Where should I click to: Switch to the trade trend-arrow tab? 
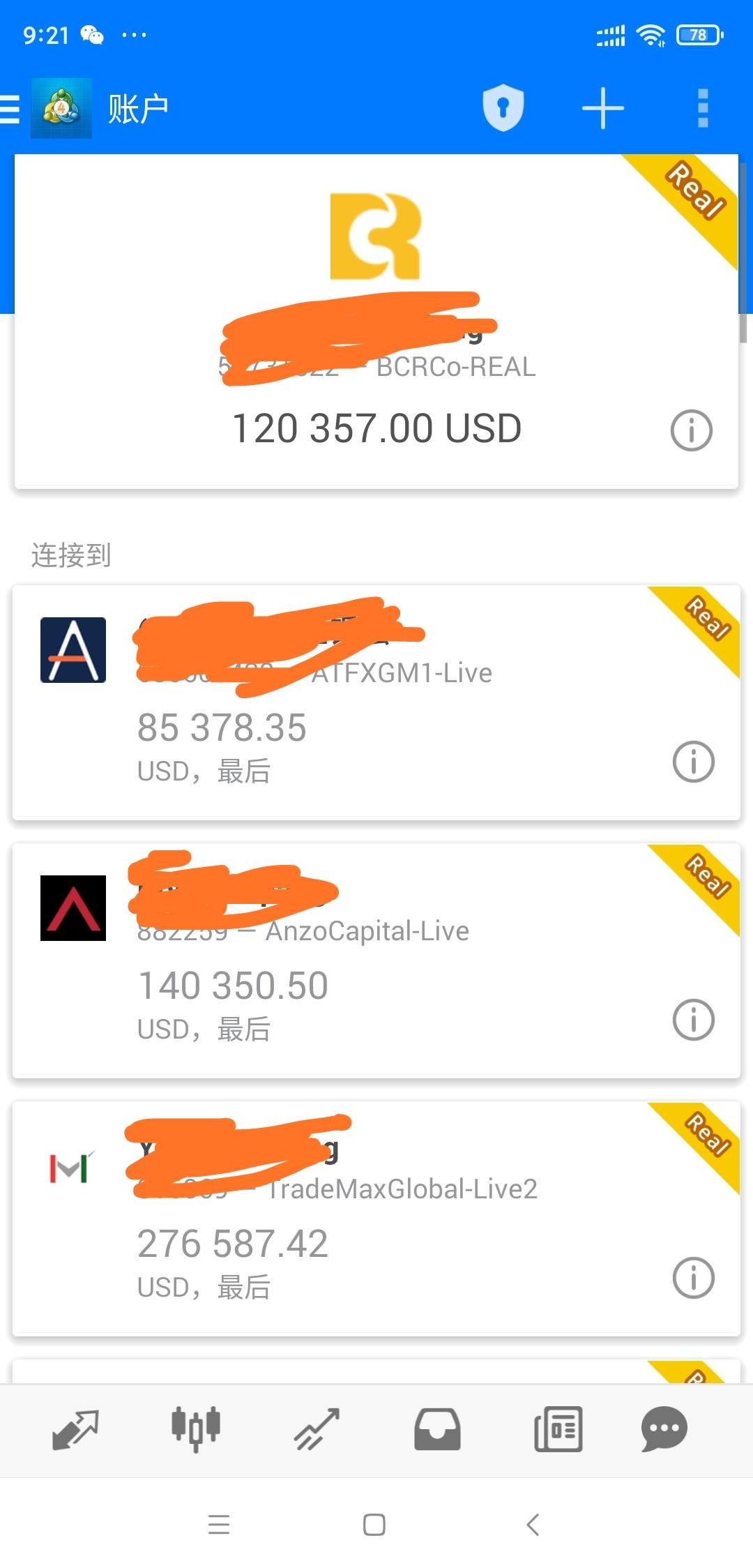(x=317, y=1429)
